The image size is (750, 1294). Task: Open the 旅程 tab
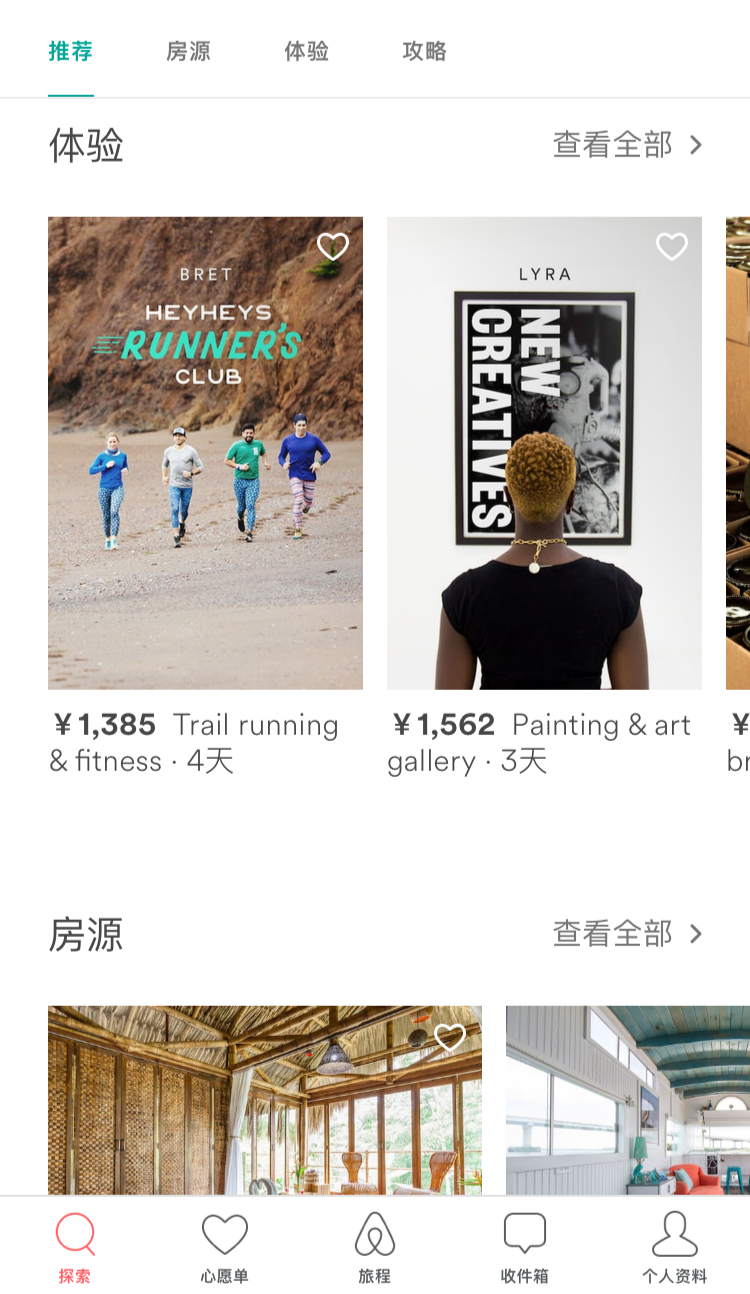(375, 1247)
